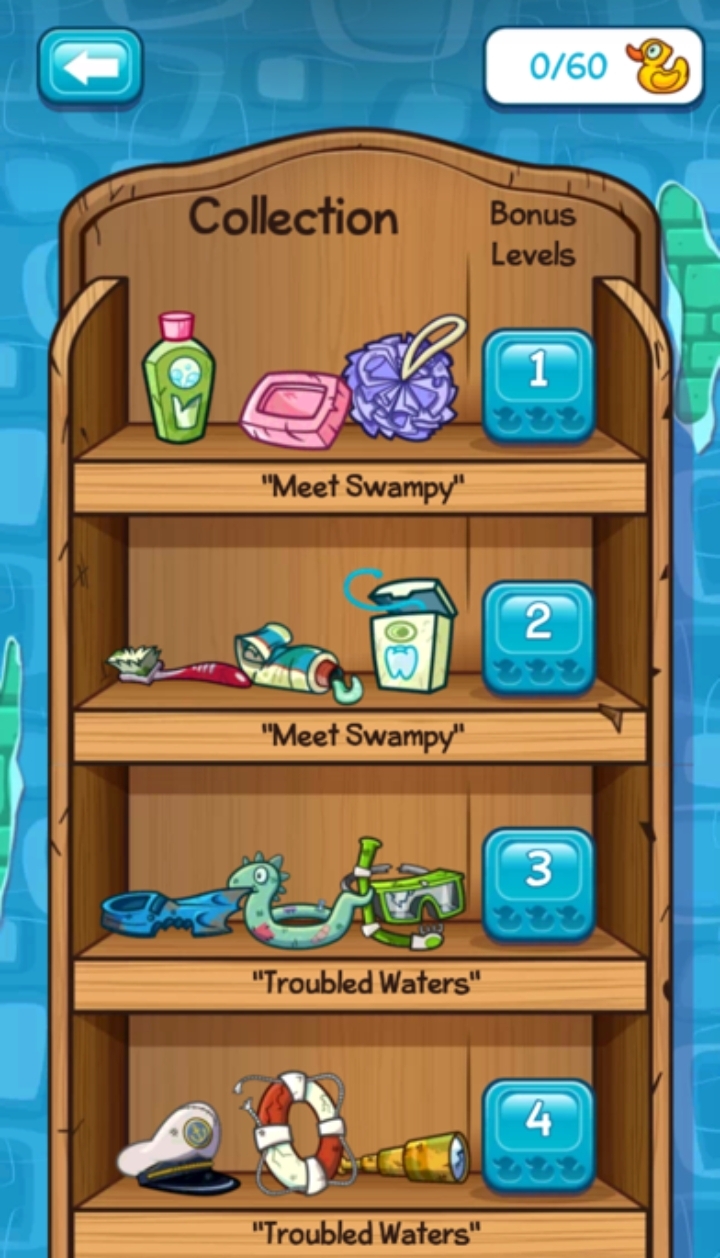The height and width of the screenshot is (1258, 720).
Task: Open bonus level 4
Action: pyautogui.click(x=538, y=1134)
